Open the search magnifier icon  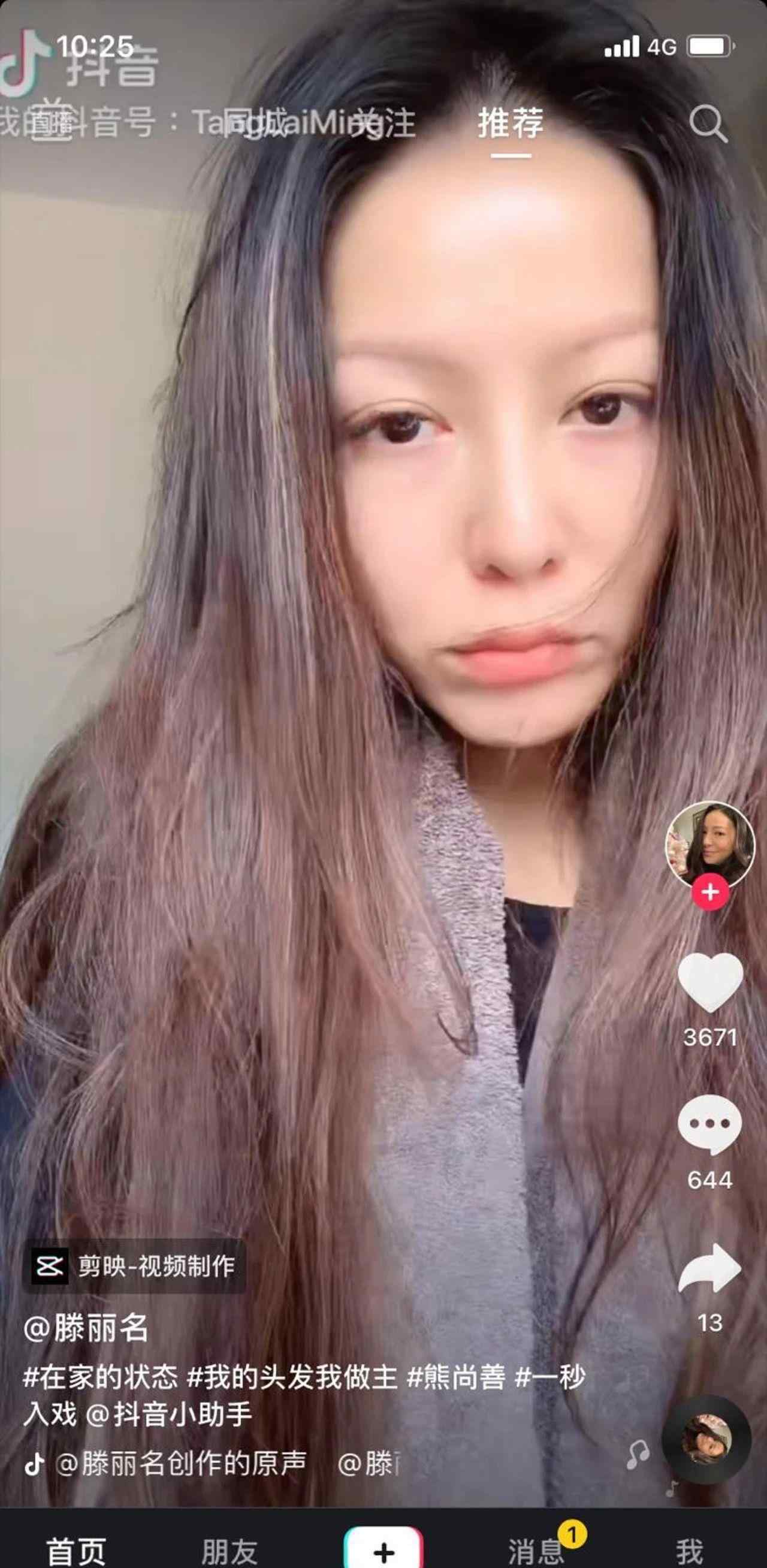[x=708, y=123]
